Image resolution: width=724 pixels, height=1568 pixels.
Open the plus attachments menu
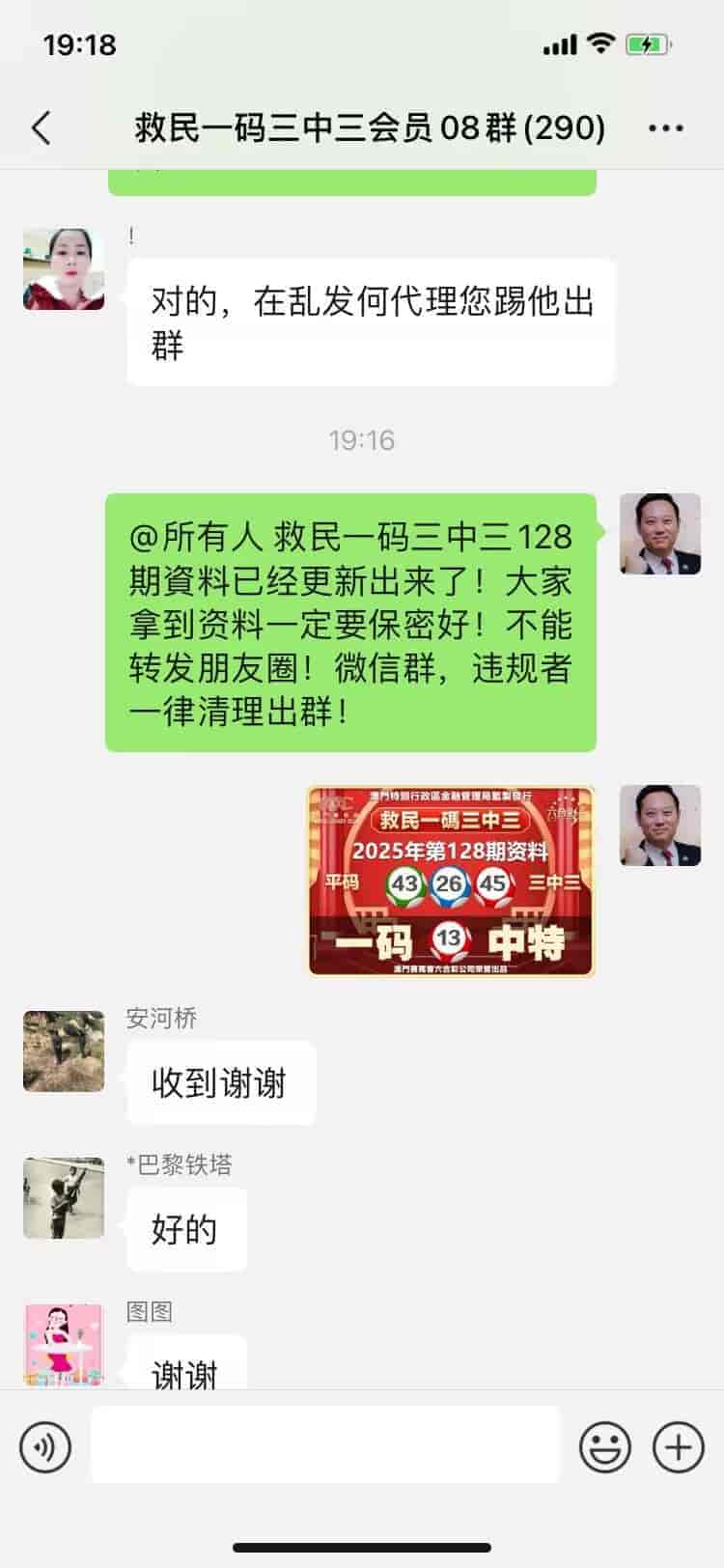tap(679, 1447)
